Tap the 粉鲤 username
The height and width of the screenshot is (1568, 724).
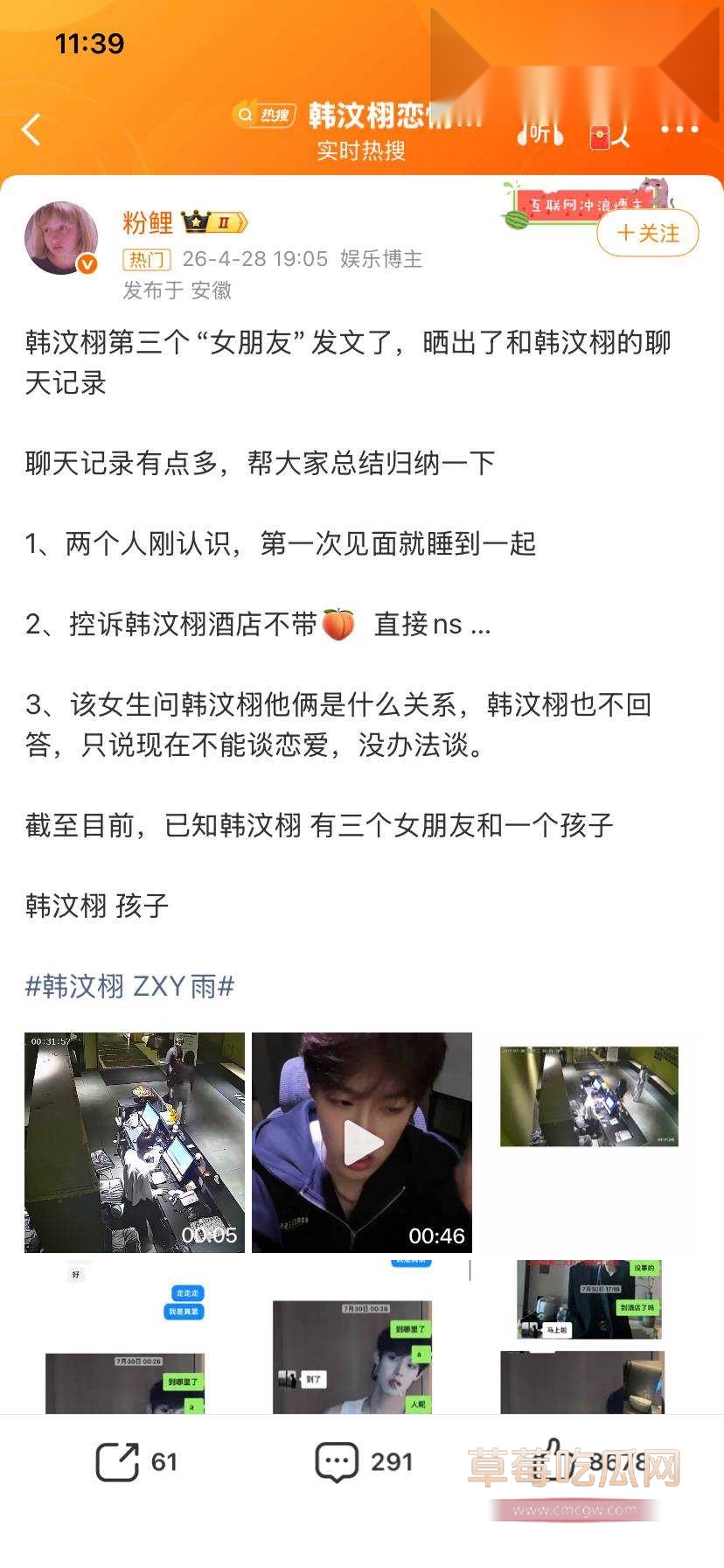148,222
